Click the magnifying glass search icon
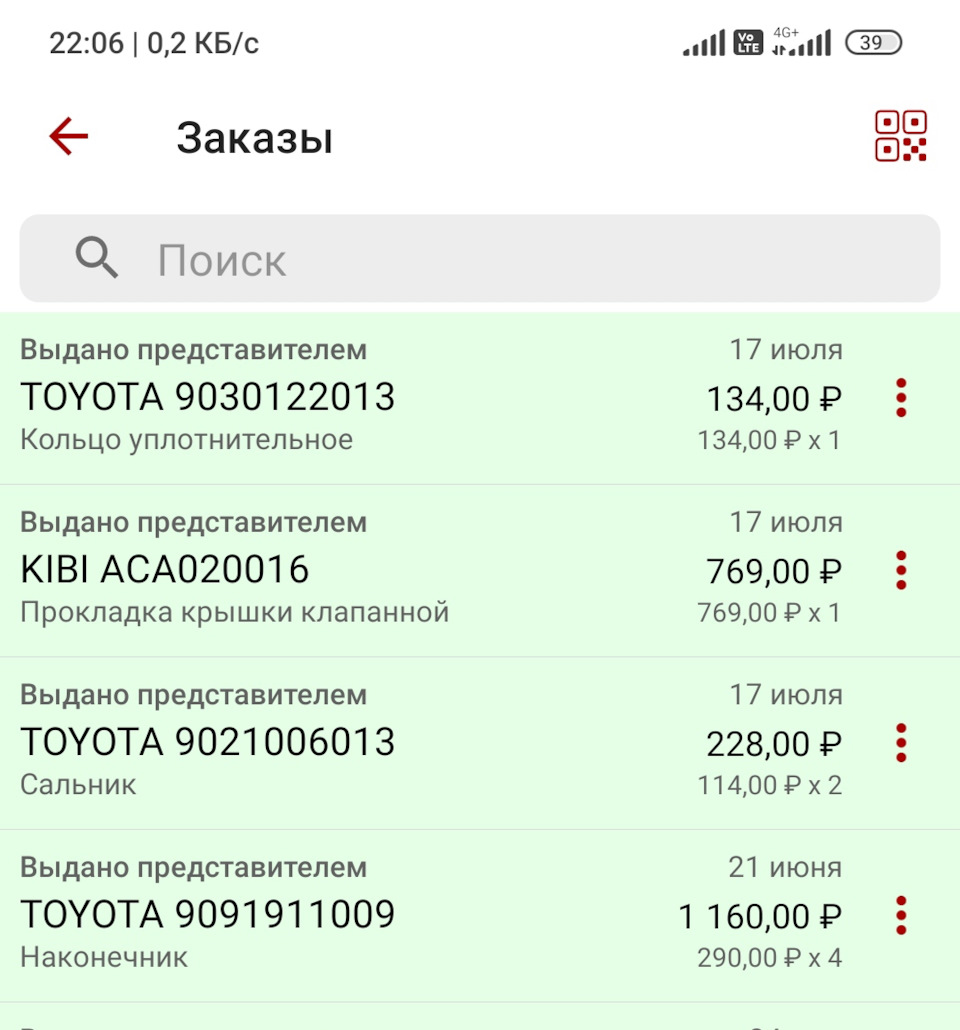Image resolution: width=960 pixels, height=1030 pixels. point(95,257)
